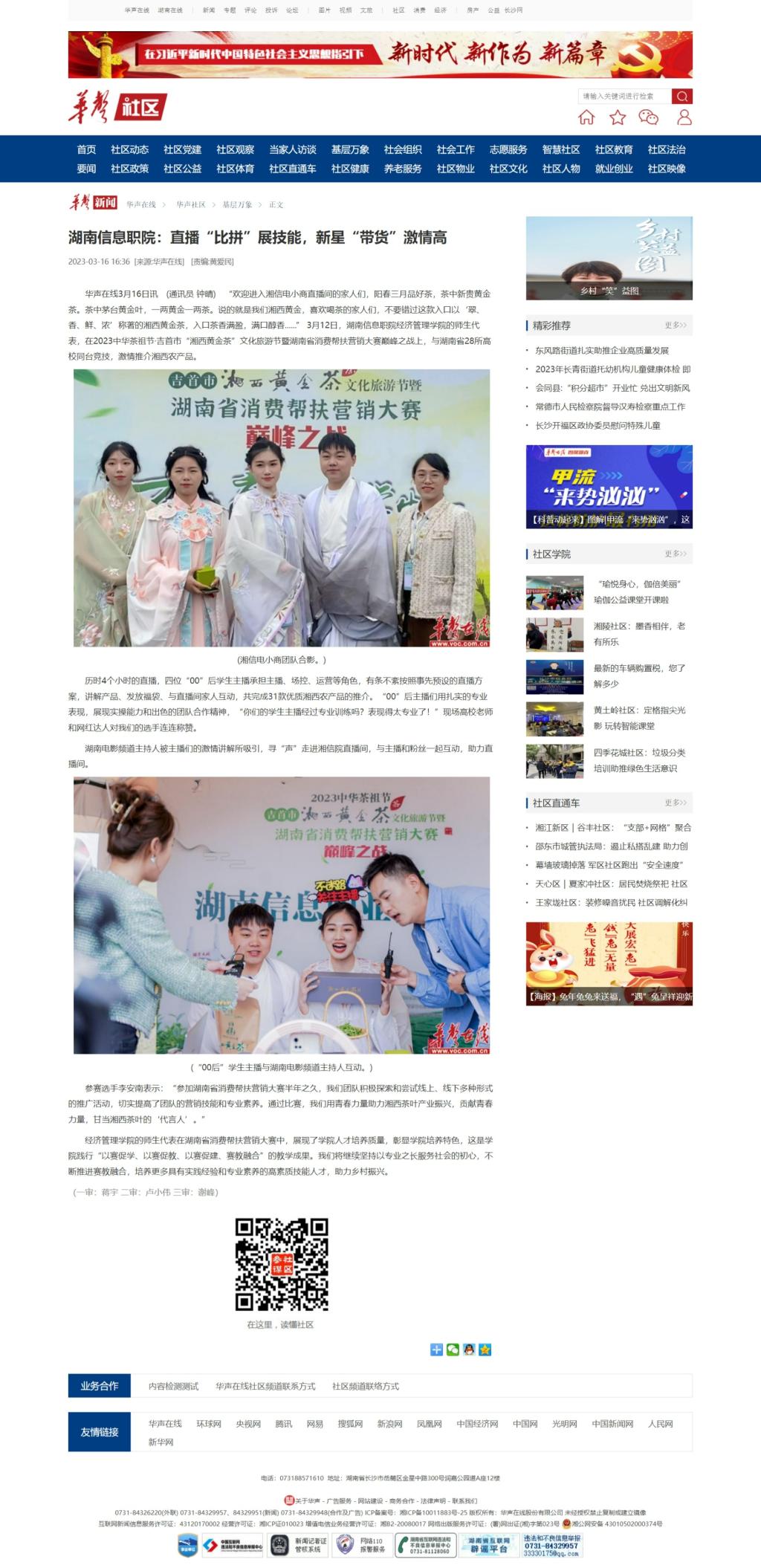The width and height of the screenshot is (761, 1568).
Task: Open the 黄土岭社区 article in 社区学院
Action: pos(639,718)
